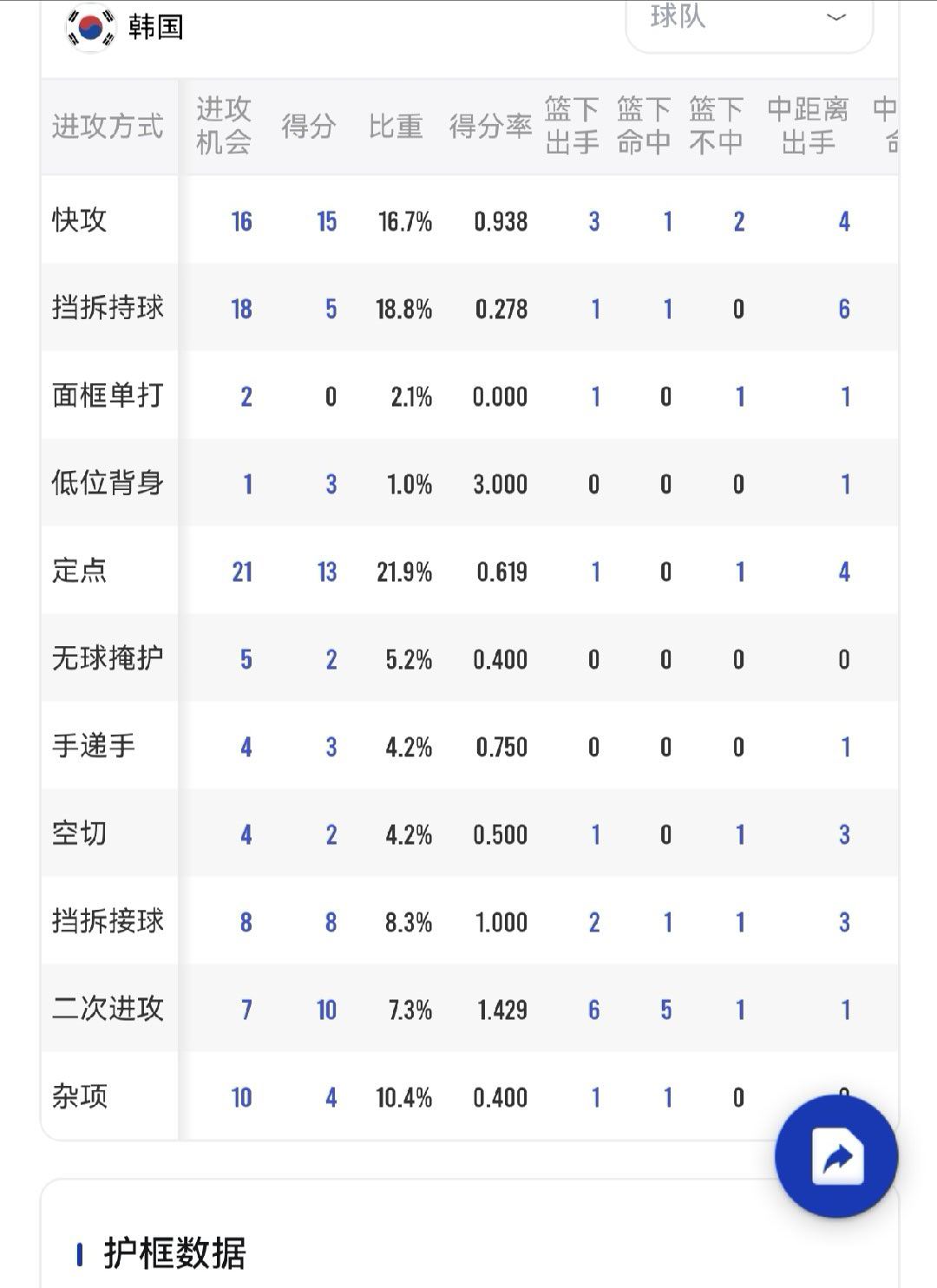Open the 定点 play type row

76,571
